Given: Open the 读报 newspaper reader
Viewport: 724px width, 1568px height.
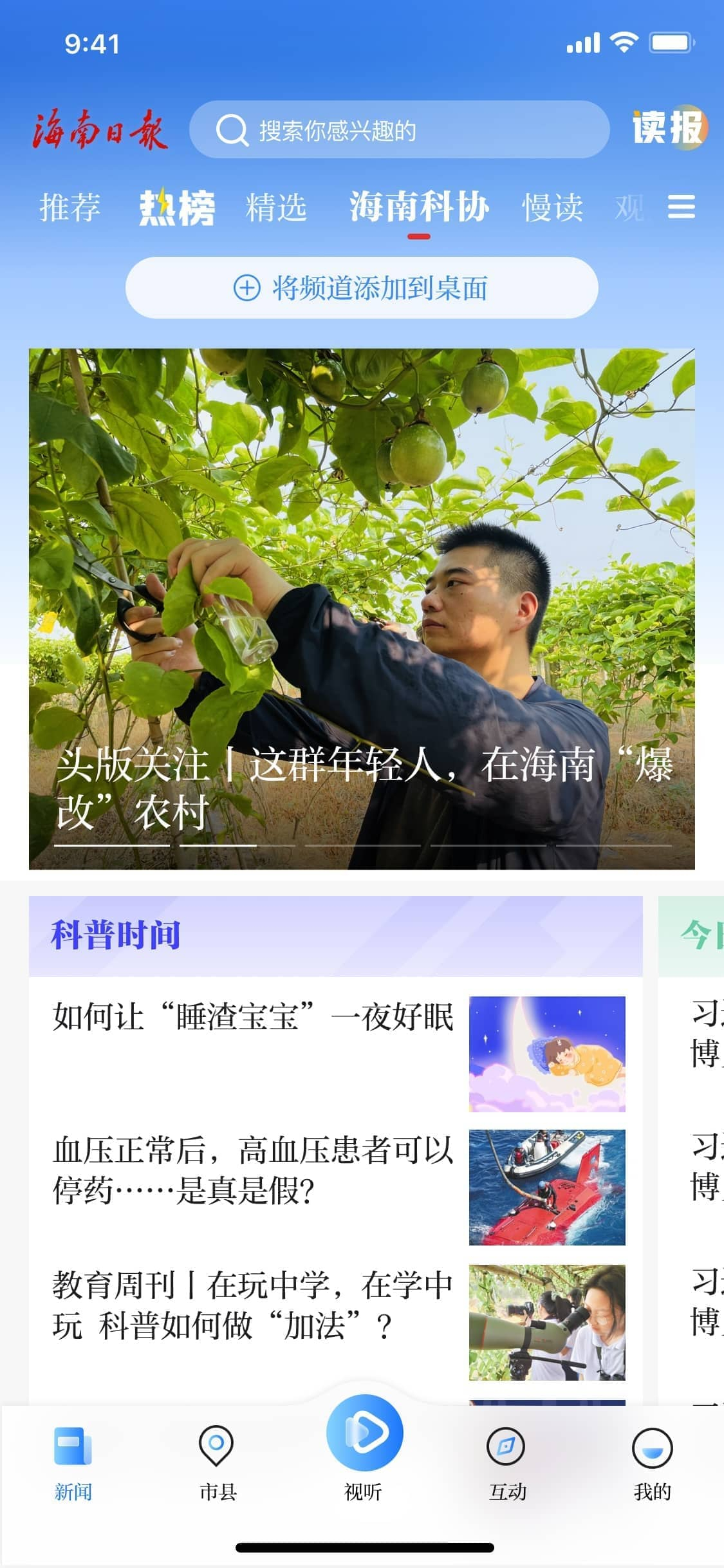Looking at the screenshot, I should [x=669, y=127].
